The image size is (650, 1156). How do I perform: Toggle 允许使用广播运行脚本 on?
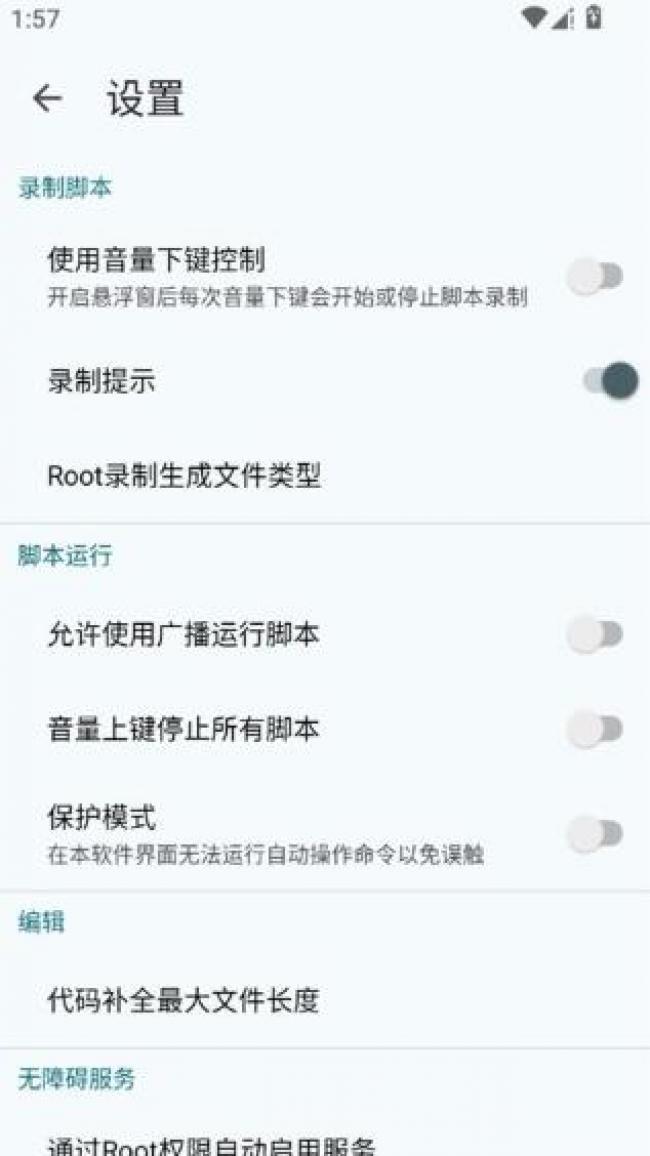tap(596, 634)
